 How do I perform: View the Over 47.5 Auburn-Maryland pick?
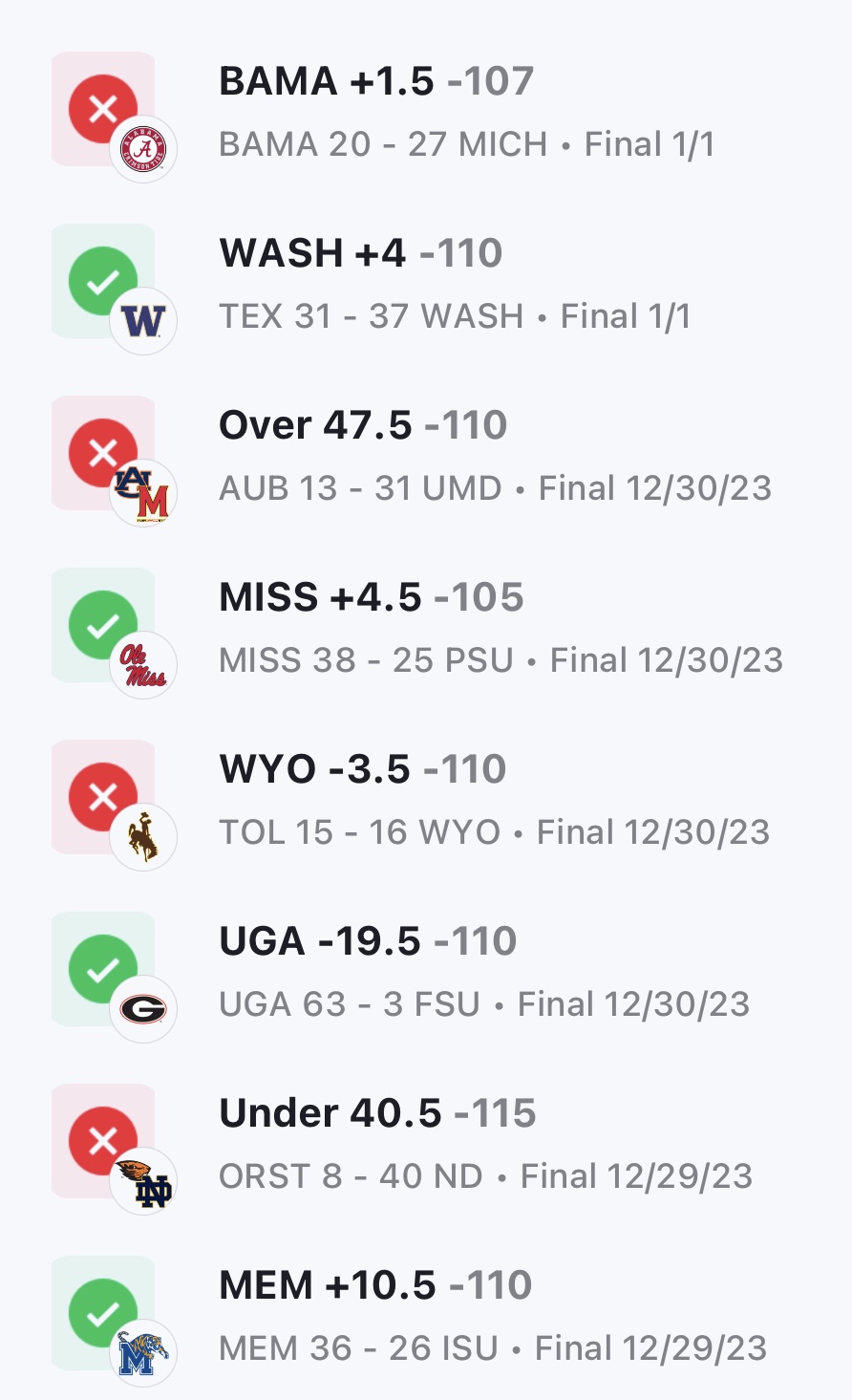click(x=426, y=457)
